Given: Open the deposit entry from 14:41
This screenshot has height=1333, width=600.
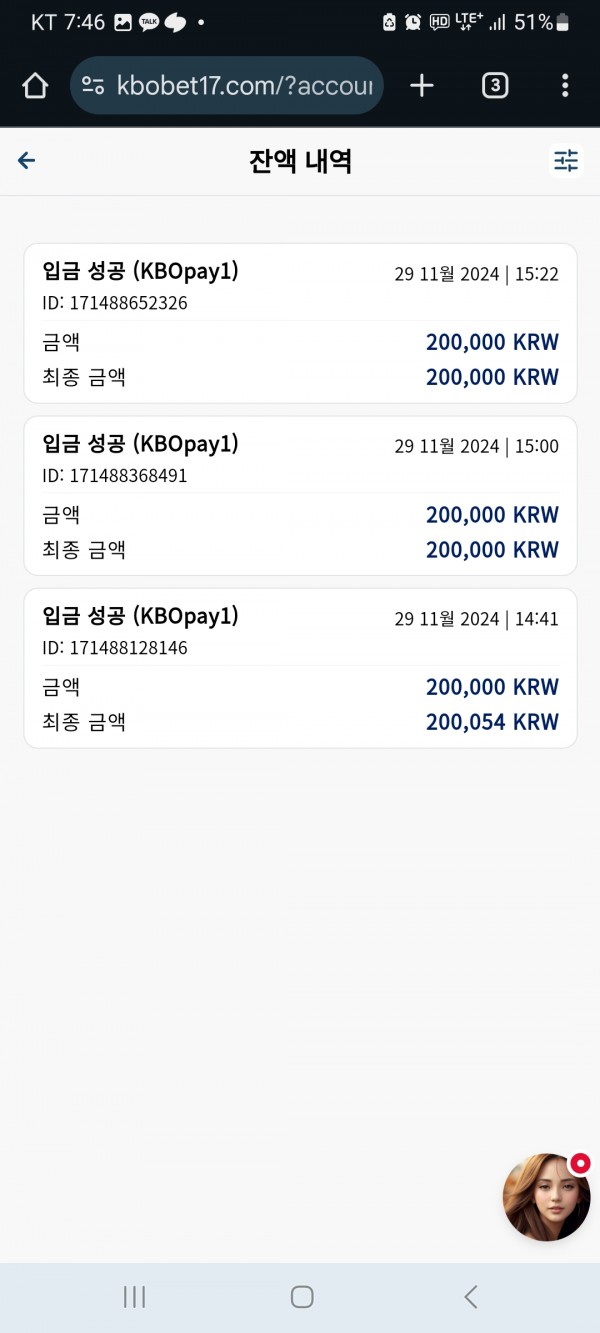Looking at the screenshot, I should click(x=300, y=668).
